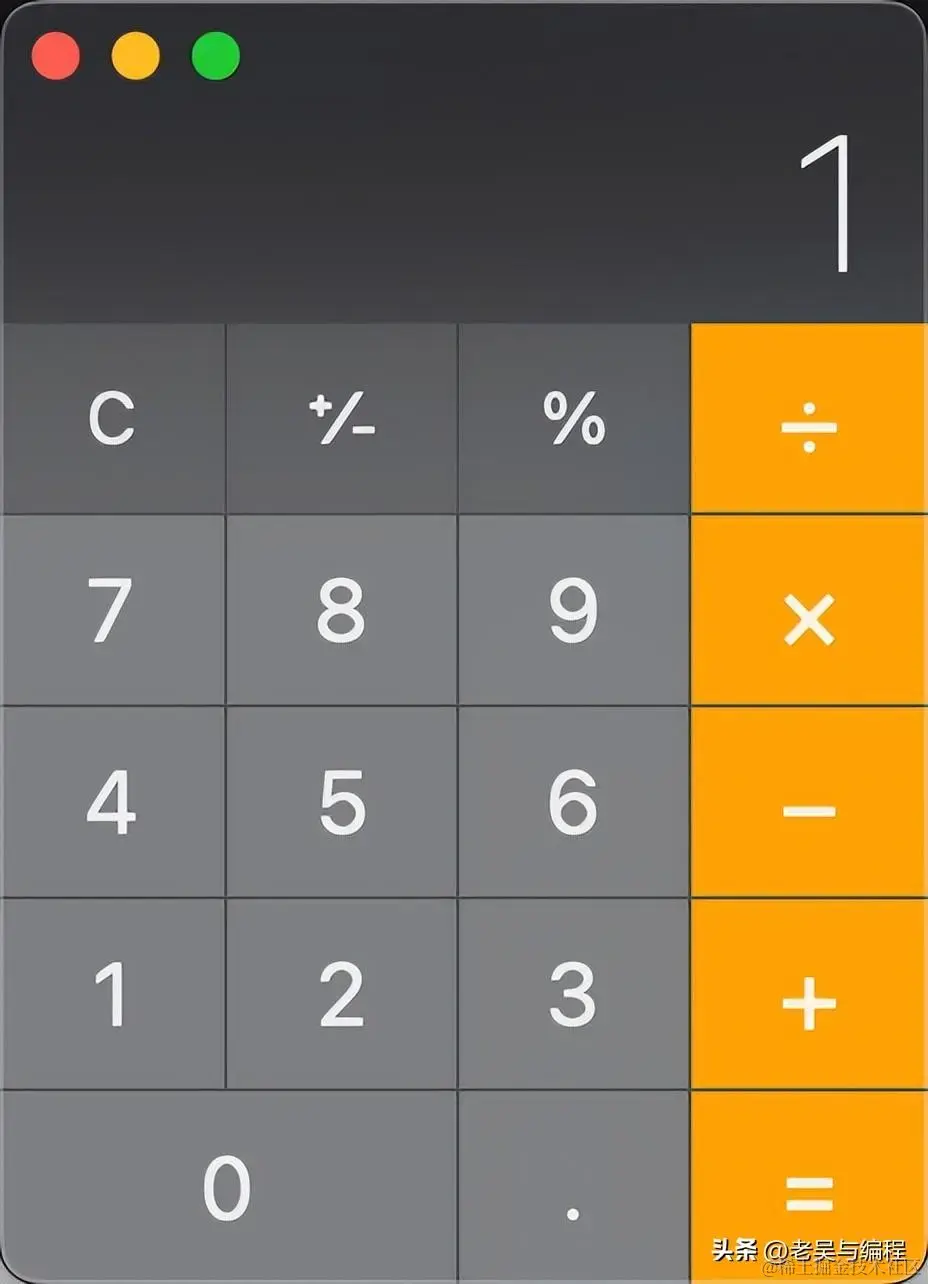Enter the digit 8
The height and width of the screenshot is (1284, 928).
tap(342, 610)
